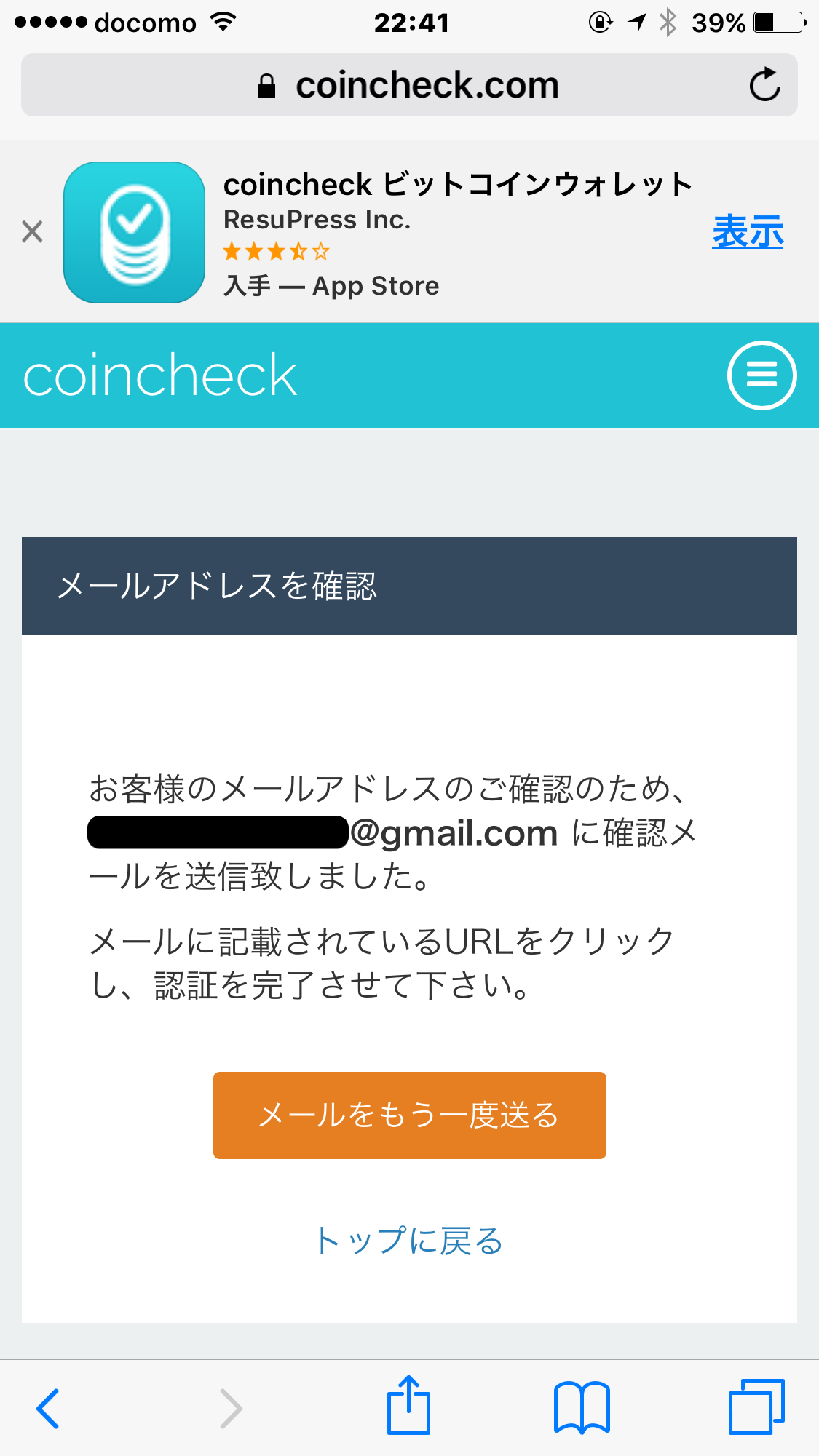This screenshot has height=1456, width=819.
Task: Show open Safari tabs
Action: 756,1407
